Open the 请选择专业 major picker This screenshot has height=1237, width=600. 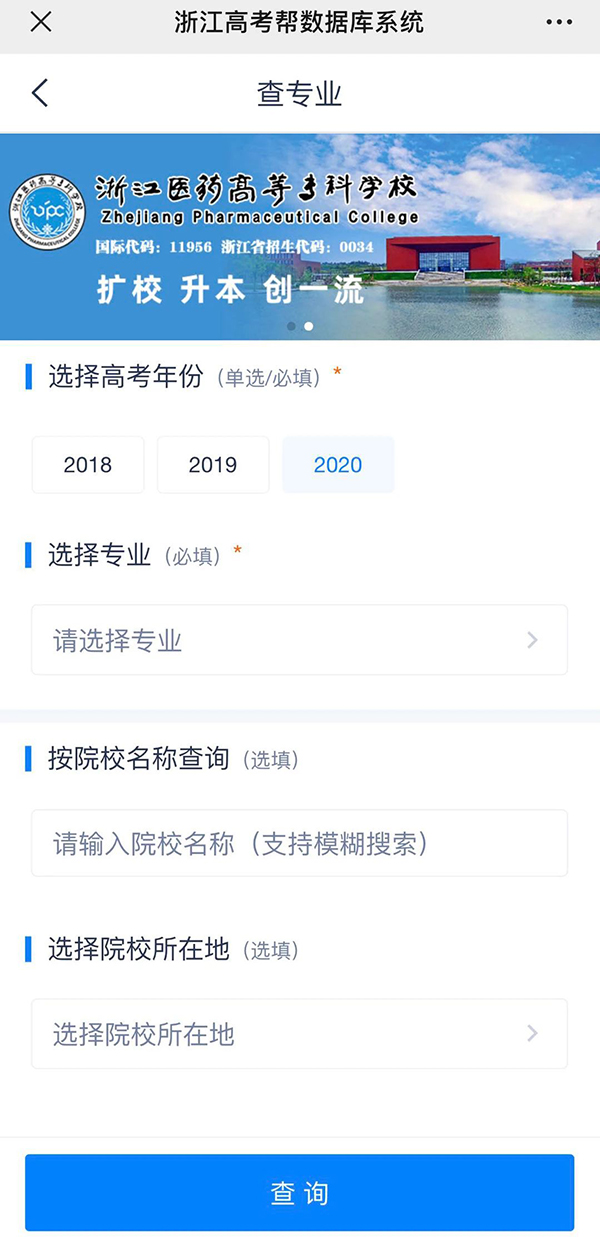click(x=299, y=640)
